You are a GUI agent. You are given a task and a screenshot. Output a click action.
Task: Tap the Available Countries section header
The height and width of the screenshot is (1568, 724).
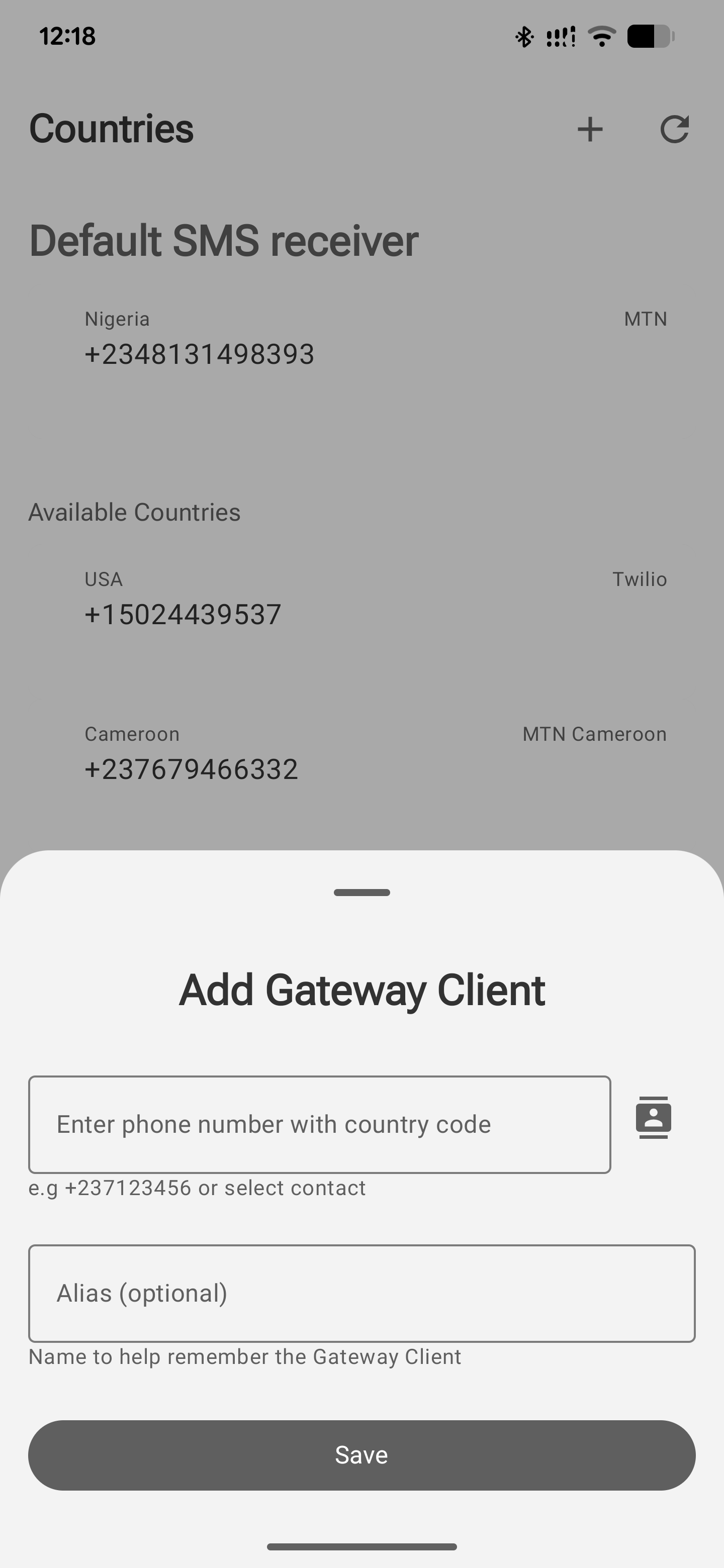pyautogui.click(x=134, y=512)
